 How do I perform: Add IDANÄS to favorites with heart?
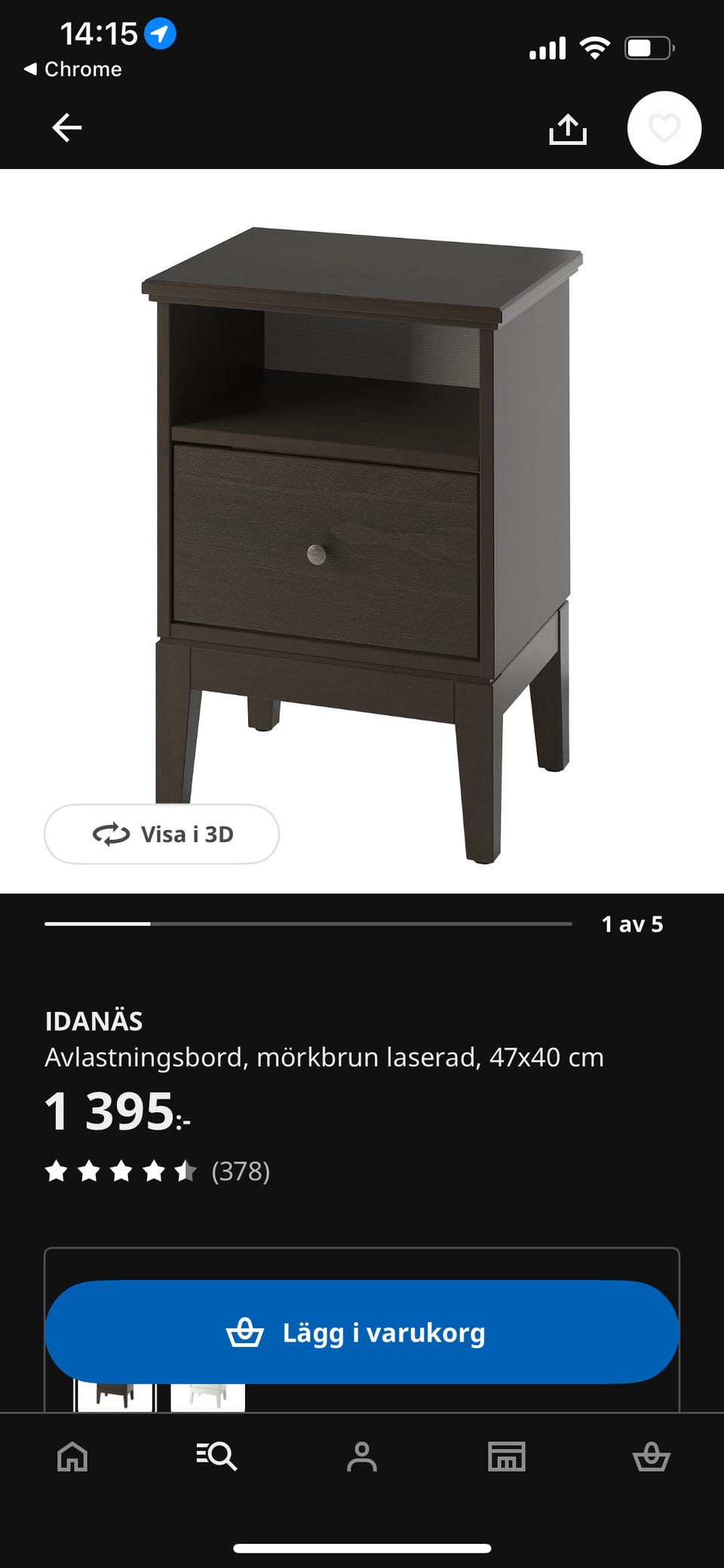[x=664, y=128]
